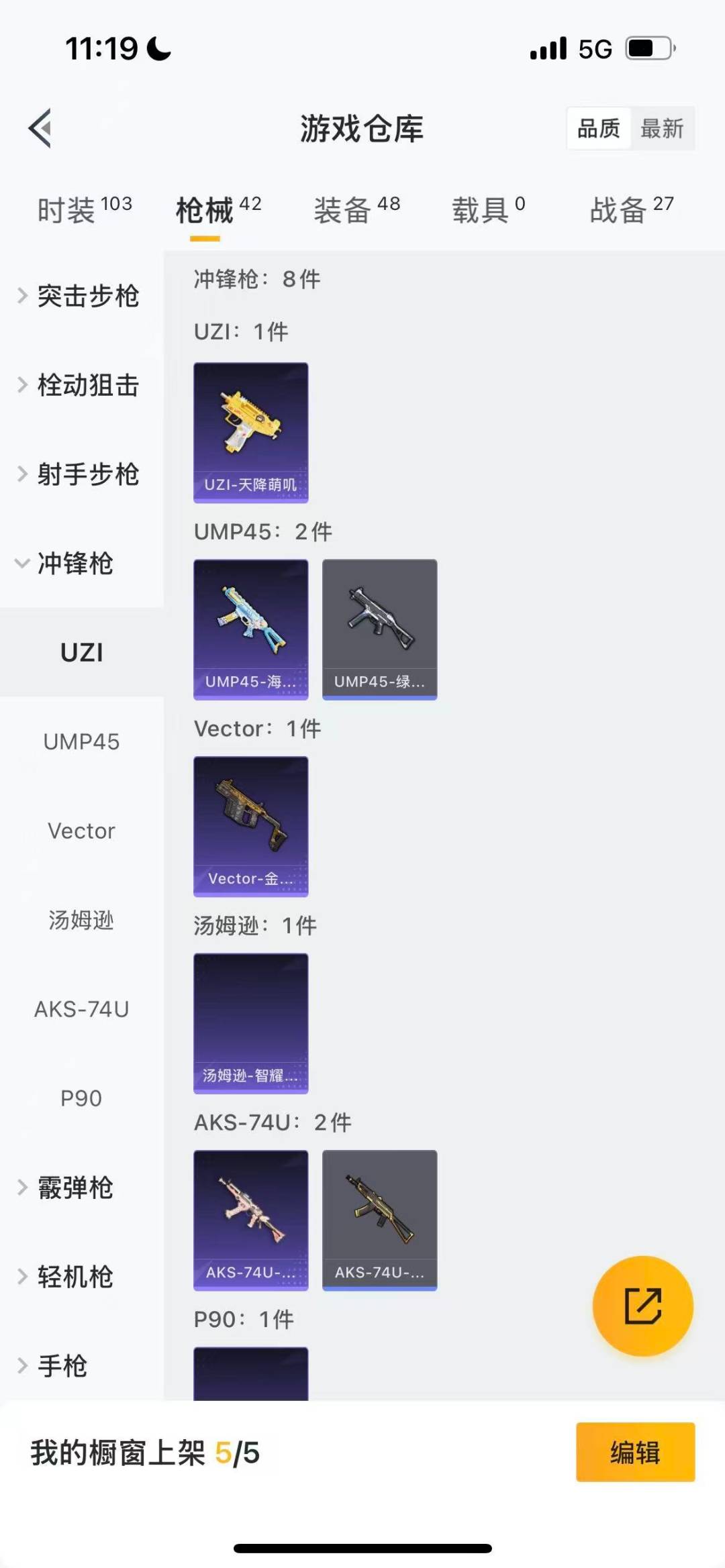Switch to the 时装 tab
725x1568 pixels.
[84, 210]
